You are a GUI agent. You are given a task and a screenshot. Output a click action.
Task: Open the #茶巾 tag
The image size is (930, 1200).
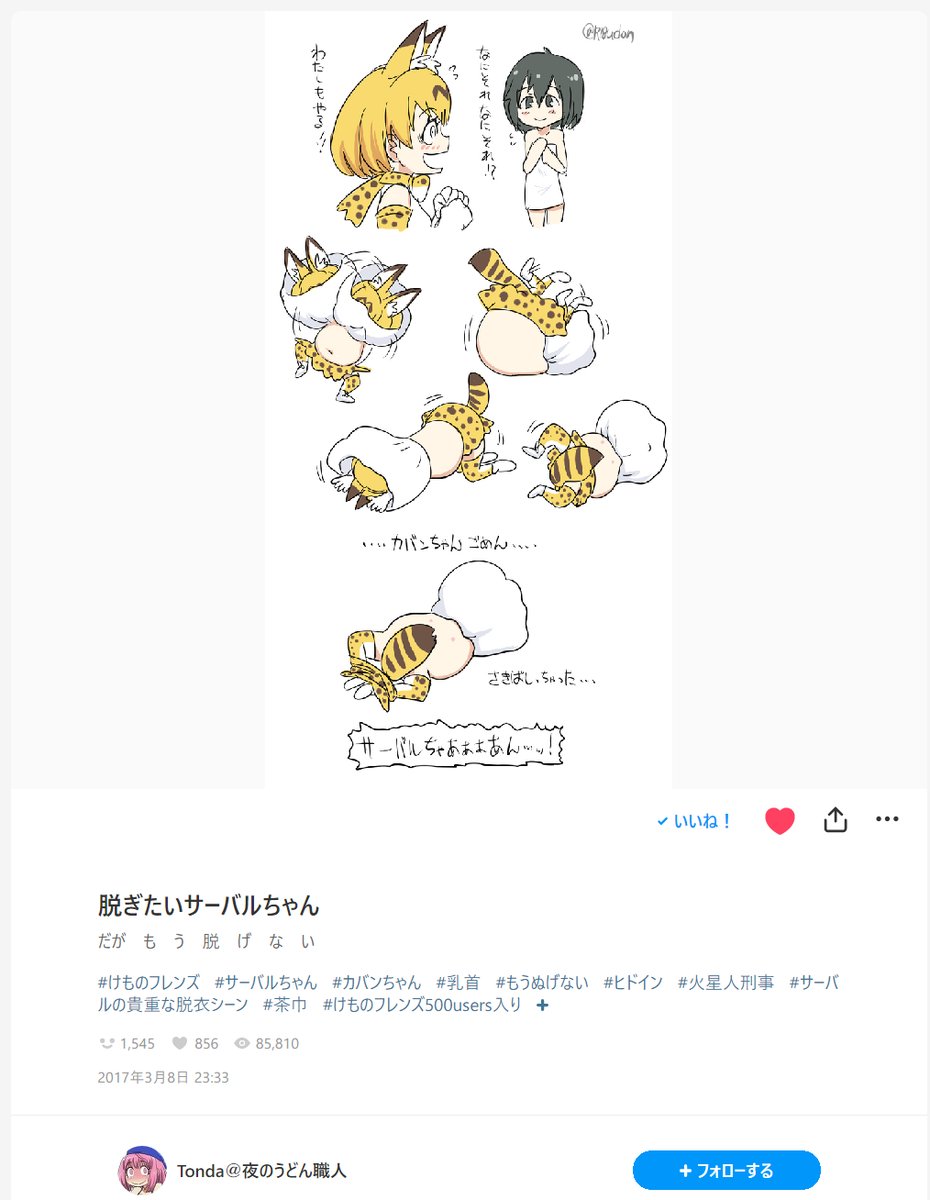click(x=285, y=1005)
